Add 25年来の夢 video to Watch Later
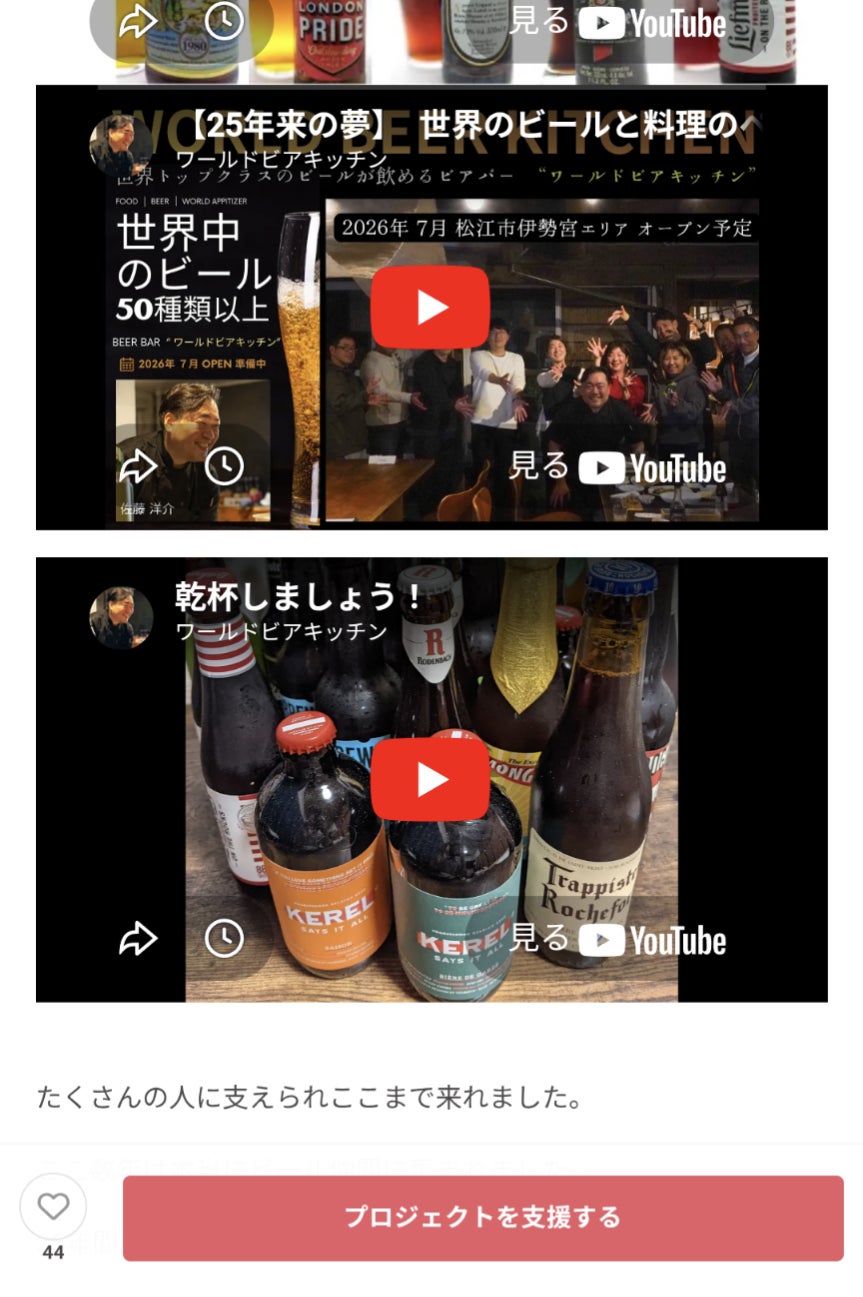863x1297 pixels. [x=224, y=466]
